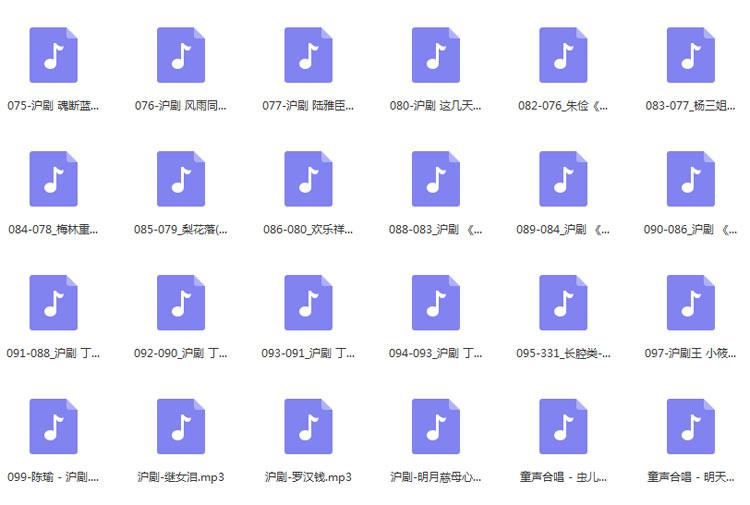Select the file 085-079_梨花落
The height and width of the screenshot is (505, 750).
[x=181, y=179]
